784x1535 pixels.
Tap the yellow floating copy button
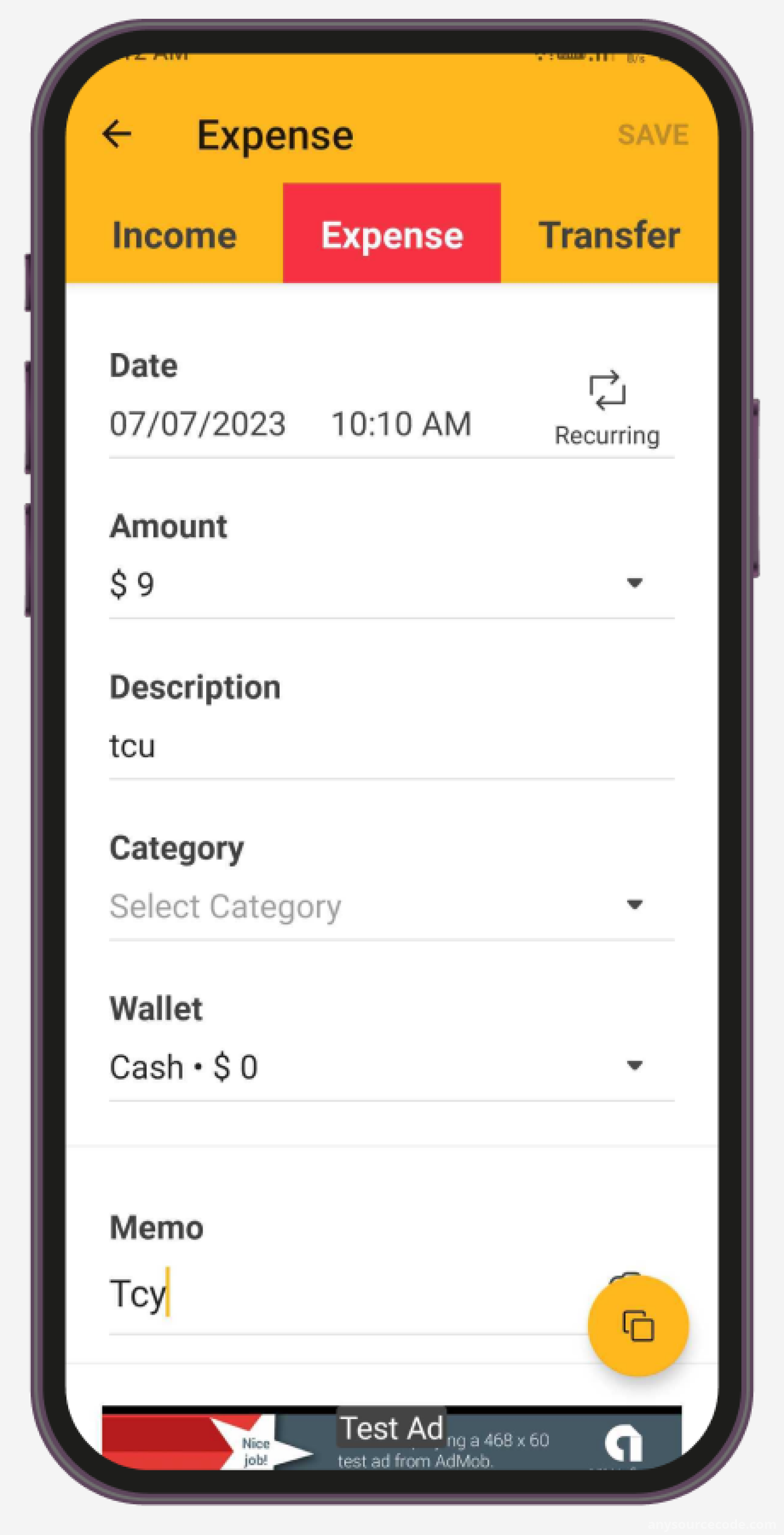(x=638, y=1327)
